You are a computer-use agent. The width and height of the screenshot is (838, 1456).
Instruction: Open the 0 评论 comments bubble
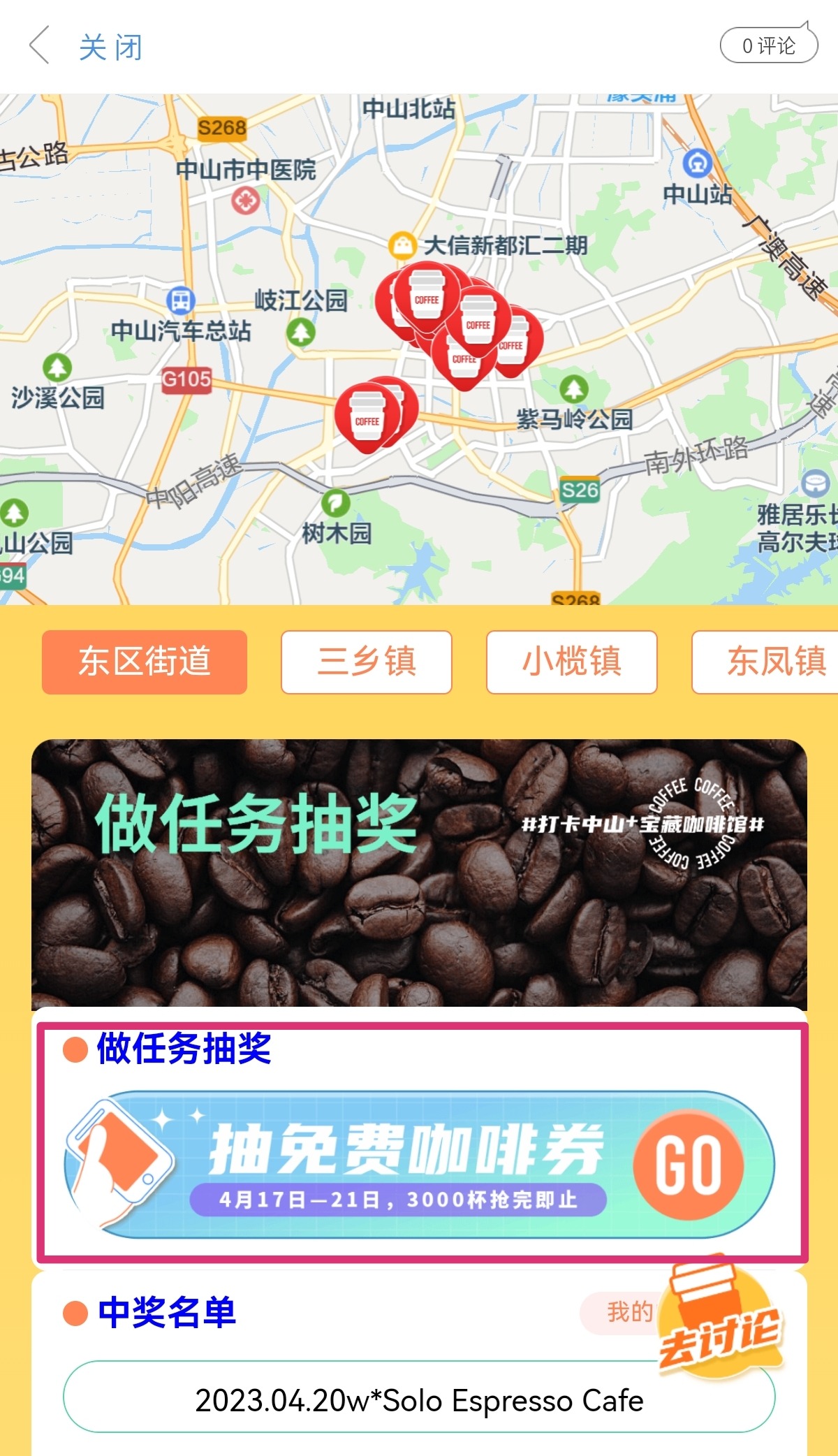click(768, 46)
